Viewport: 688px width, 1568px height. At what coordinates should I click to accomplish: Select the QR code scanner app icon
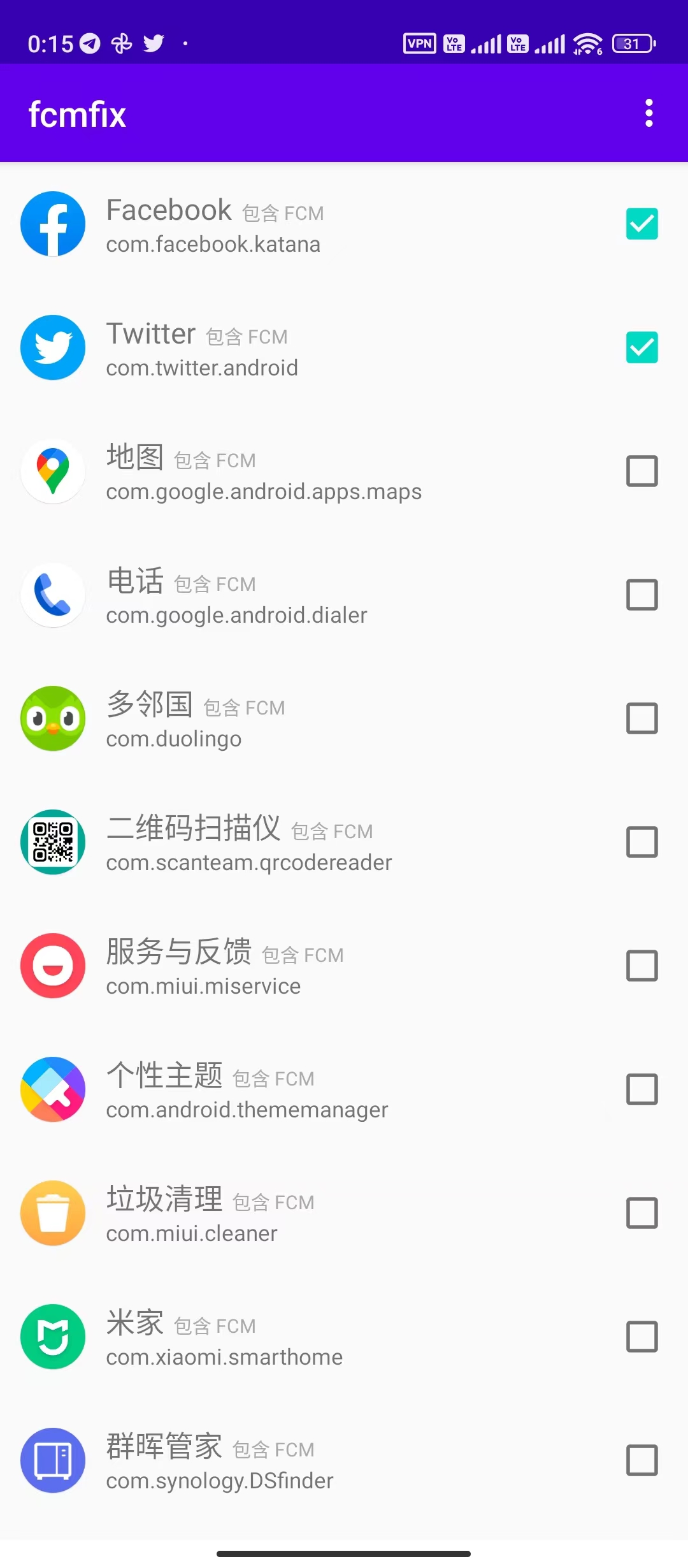[53, 842]
